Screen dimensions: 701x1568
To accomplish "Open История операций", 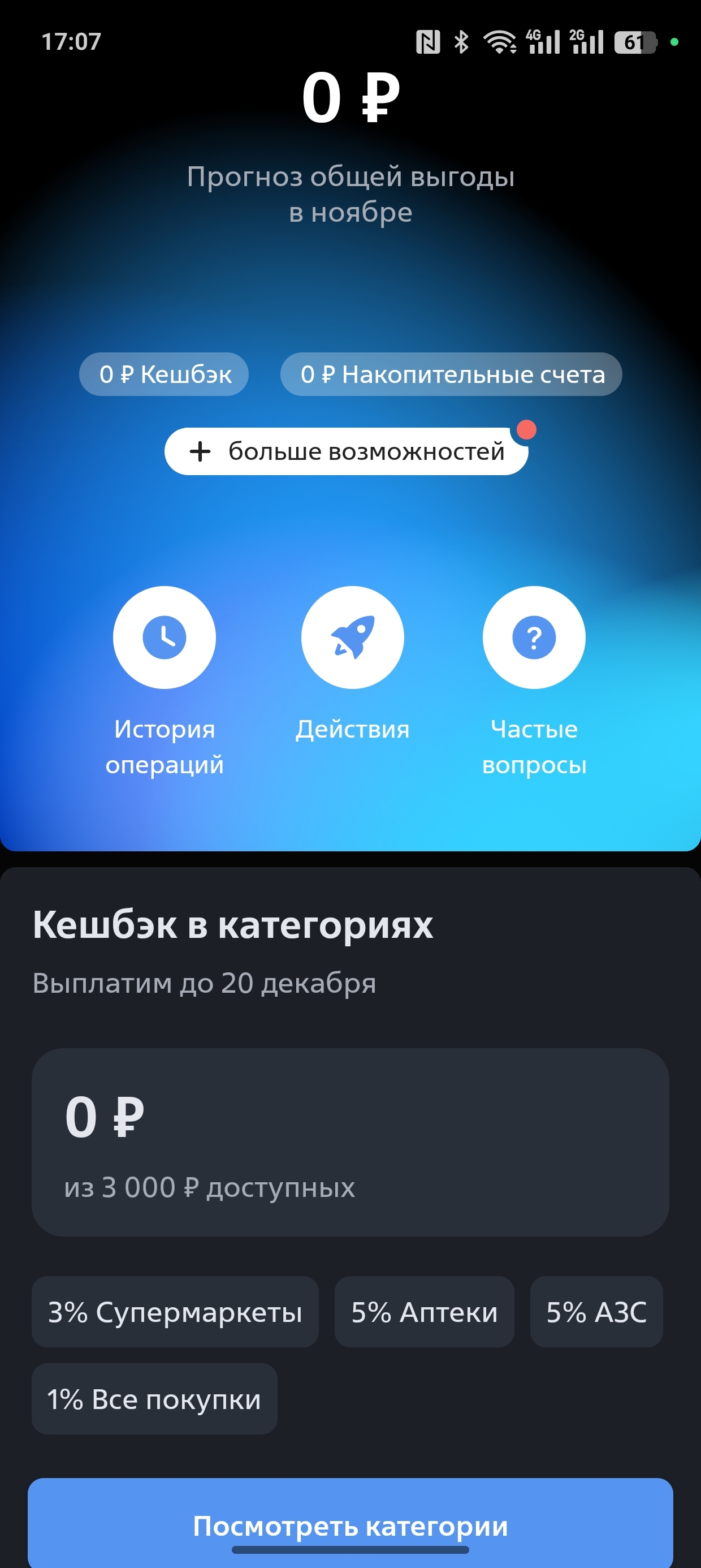I will pos(165,637).
